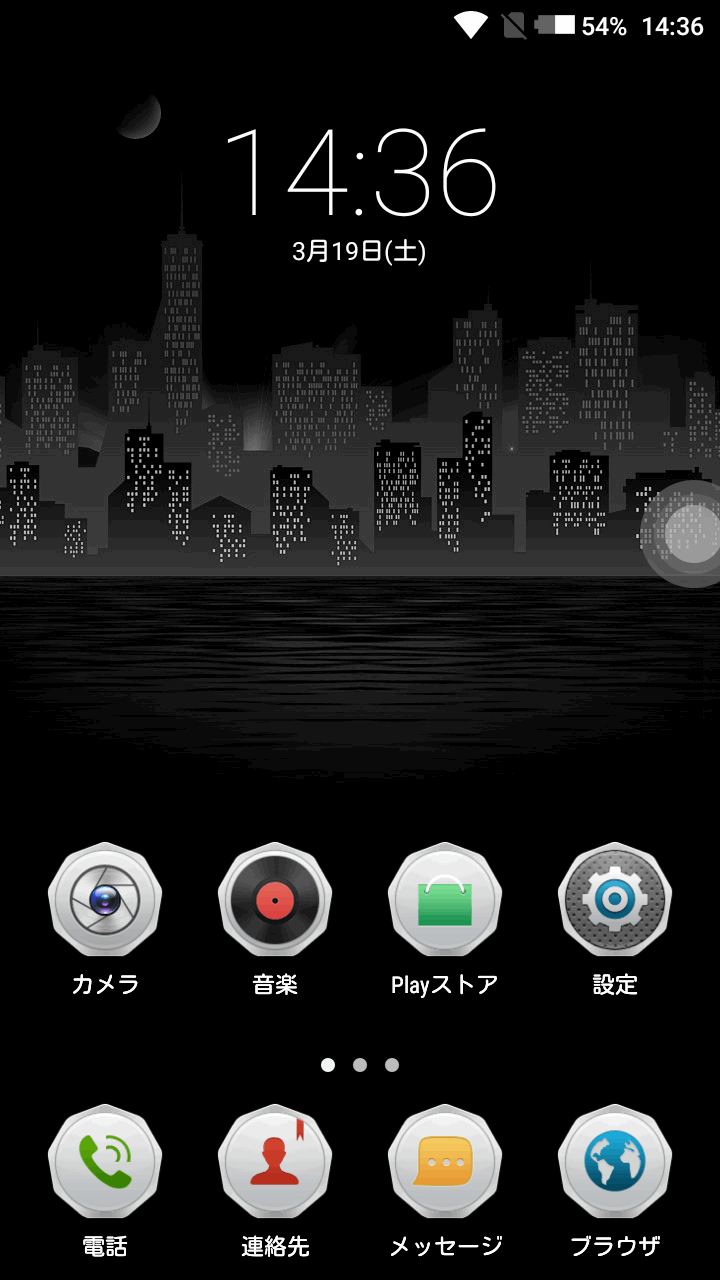This screenshot has height=1280, width=720.
Task: Launch the 音楽 music app
Action: click(x=275, y=901)
